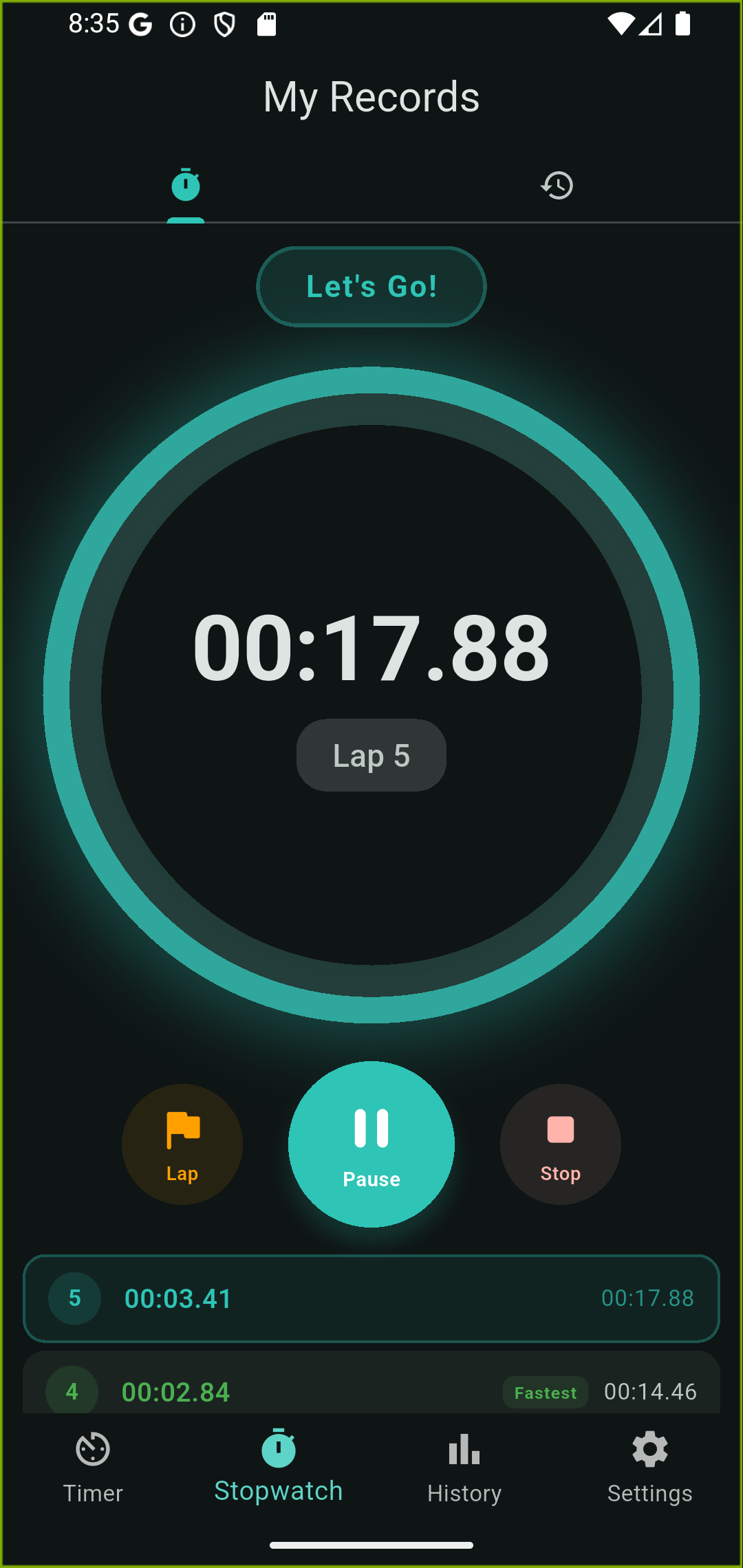Pause the running stopwatch
Viewport: 743px width, 1568px height.
point(371,1144)
